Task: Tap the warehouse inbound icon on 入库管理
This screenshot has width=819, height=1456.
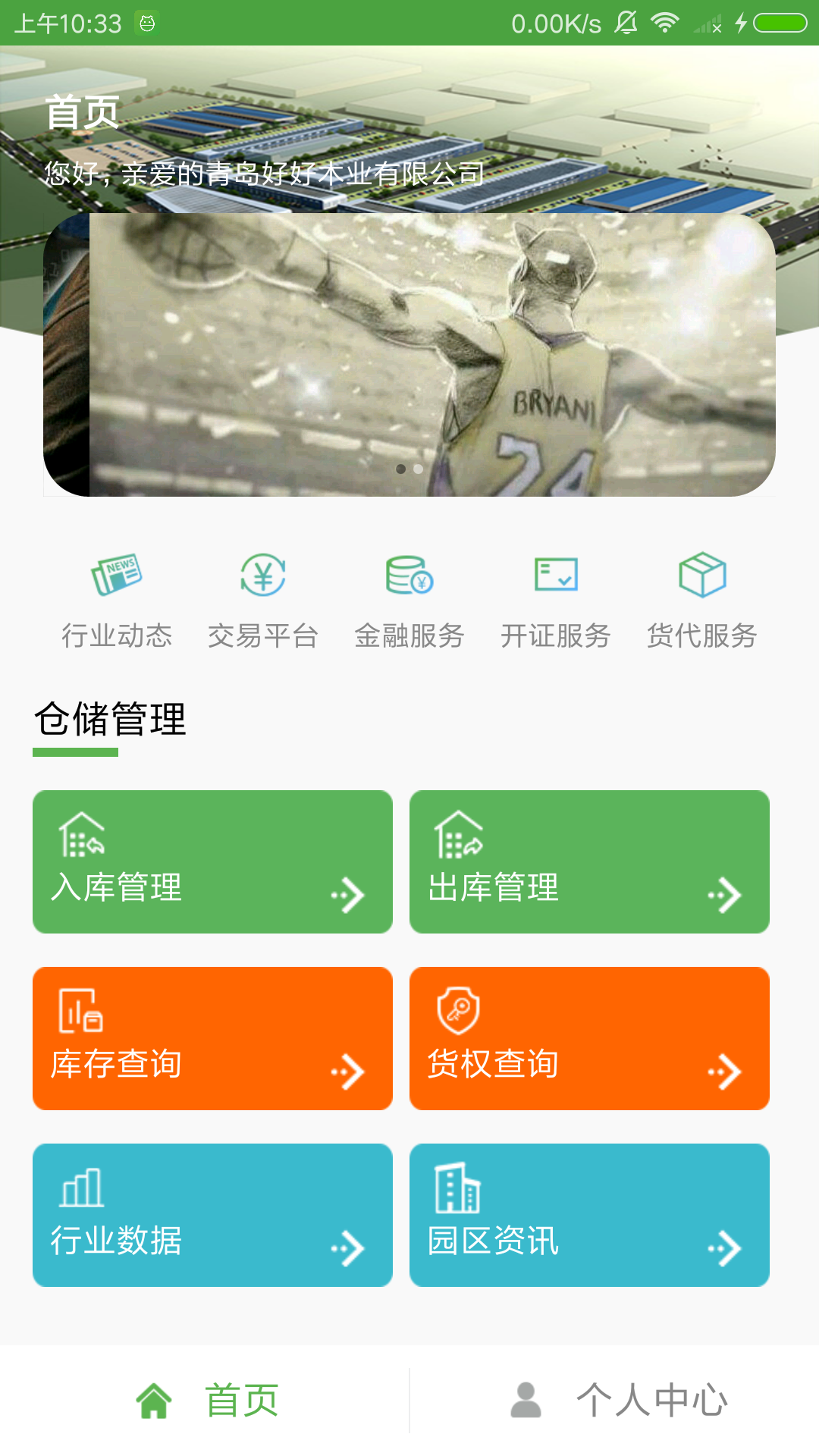Action: click(82, 834)
